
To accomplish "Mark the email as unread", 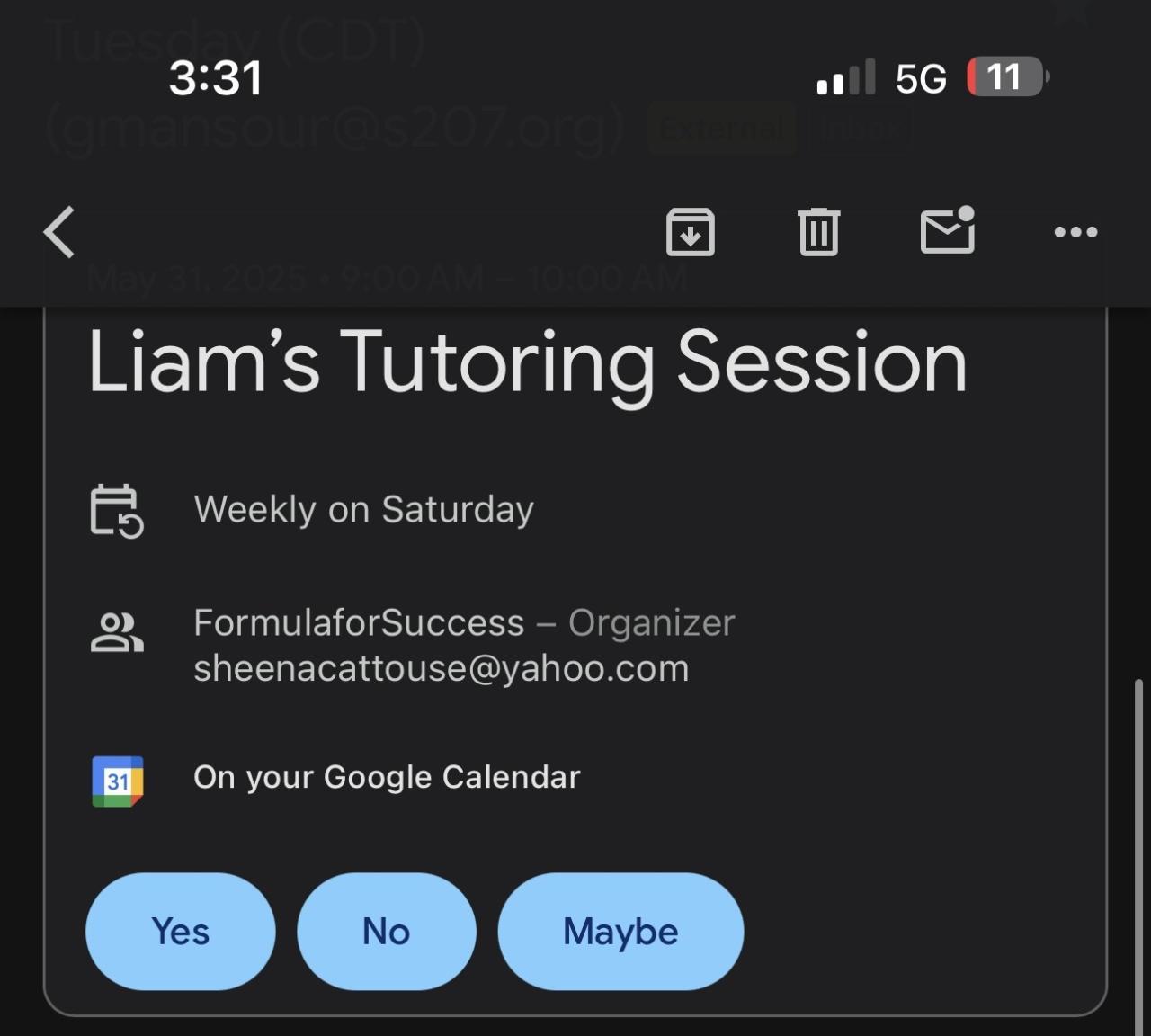I will tap(947, 231).
